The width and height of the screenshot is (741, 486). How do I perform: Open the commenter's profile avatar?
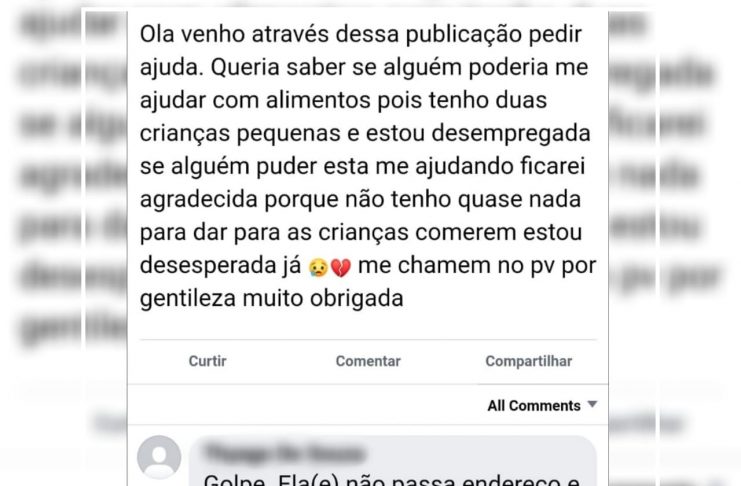pyautogui.click(x=159, y=457)
